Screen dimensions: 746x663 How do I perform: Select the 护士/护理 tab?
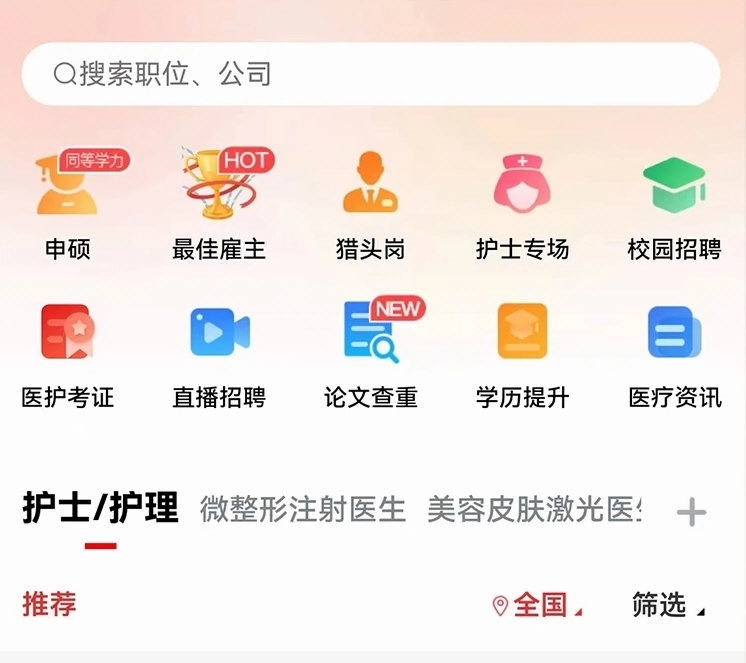pos(100,509)
